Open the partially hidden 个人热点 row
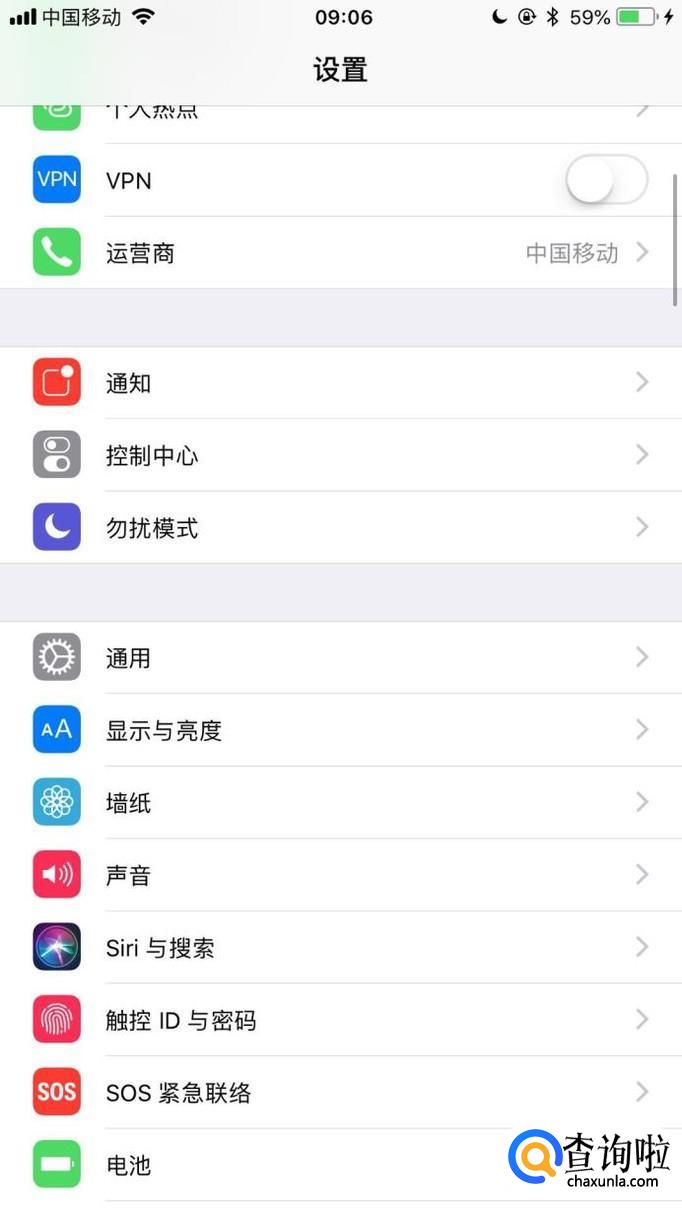This screenshot has width=682, height=1212. tap(340, 120)
